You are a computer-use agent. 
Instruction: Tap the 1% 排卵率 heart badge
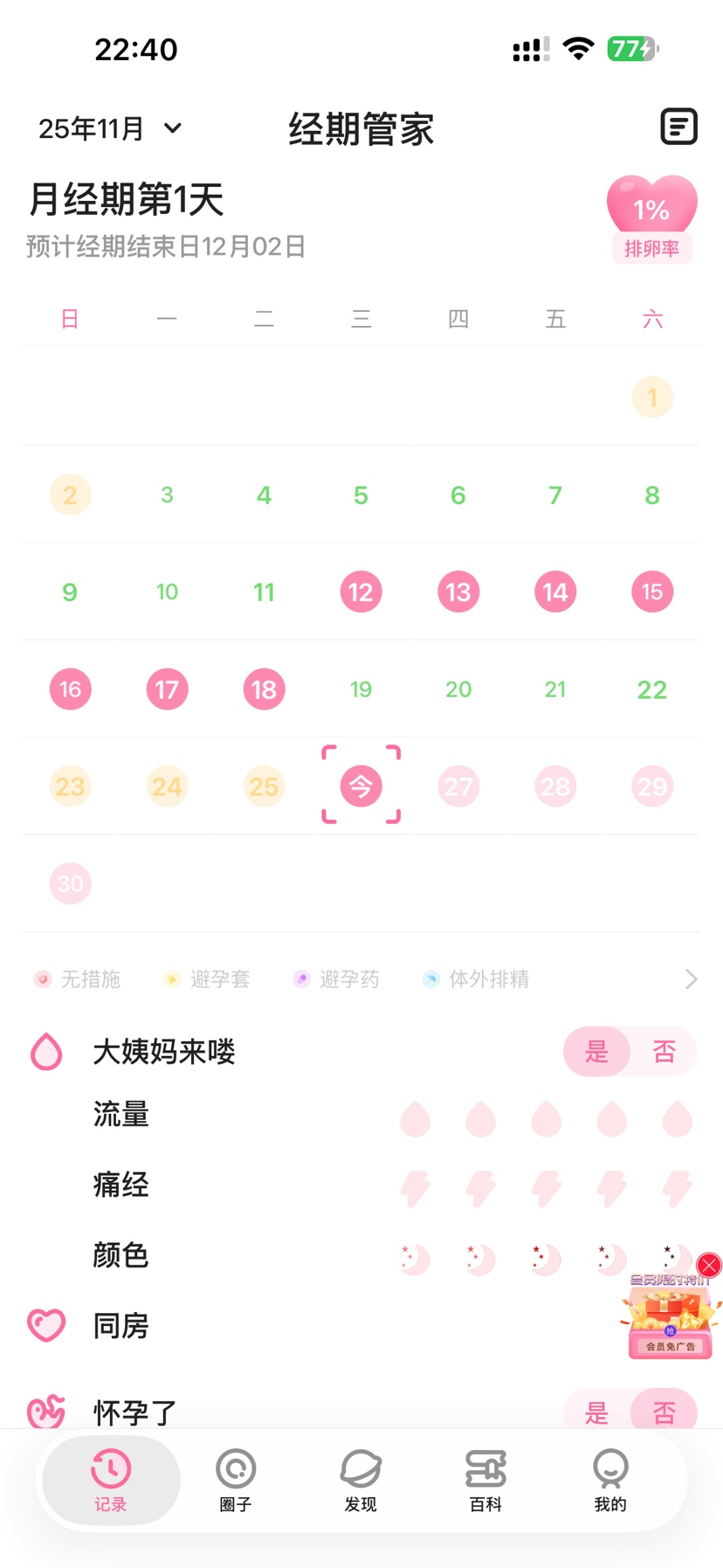click(651, 218)
